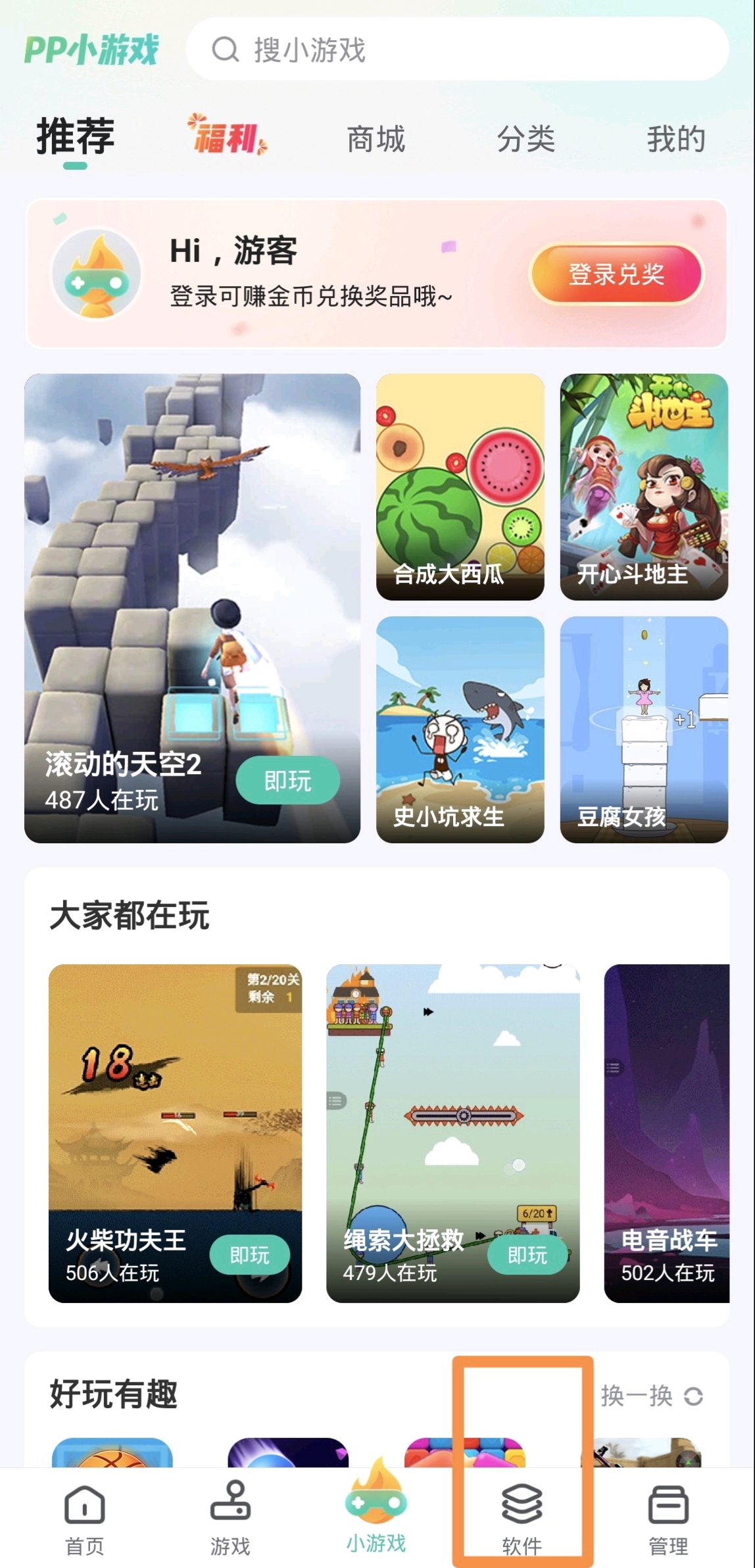Select the 推荐 tab
The width and height of the screenshot is (755, 1568).
(x=75, y=138)
